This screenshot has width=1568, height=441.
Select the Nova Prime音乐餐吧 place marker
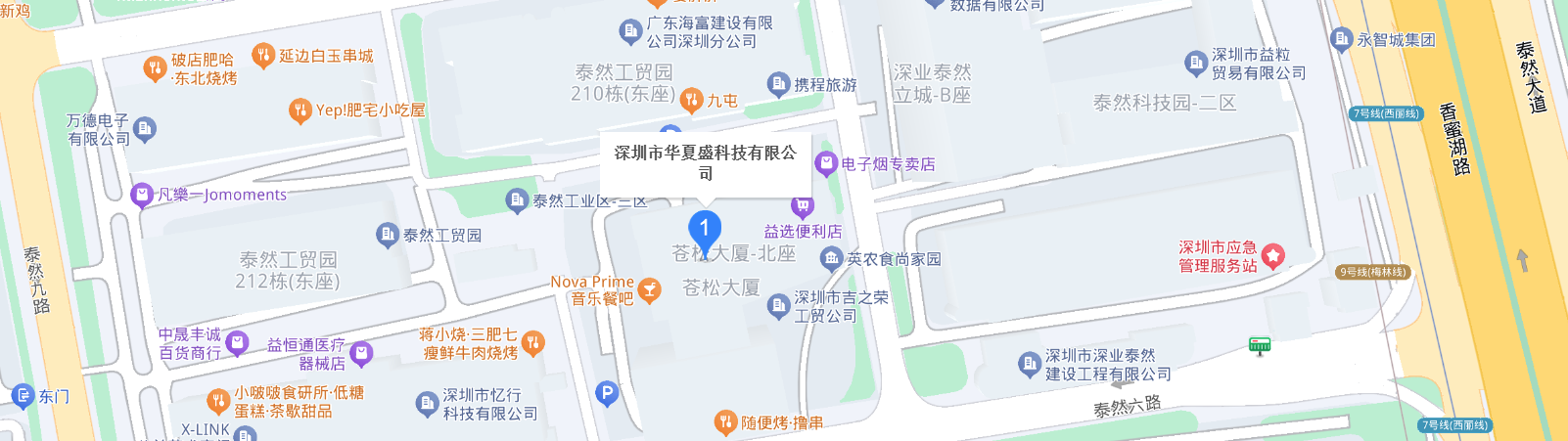coord(649,289)
